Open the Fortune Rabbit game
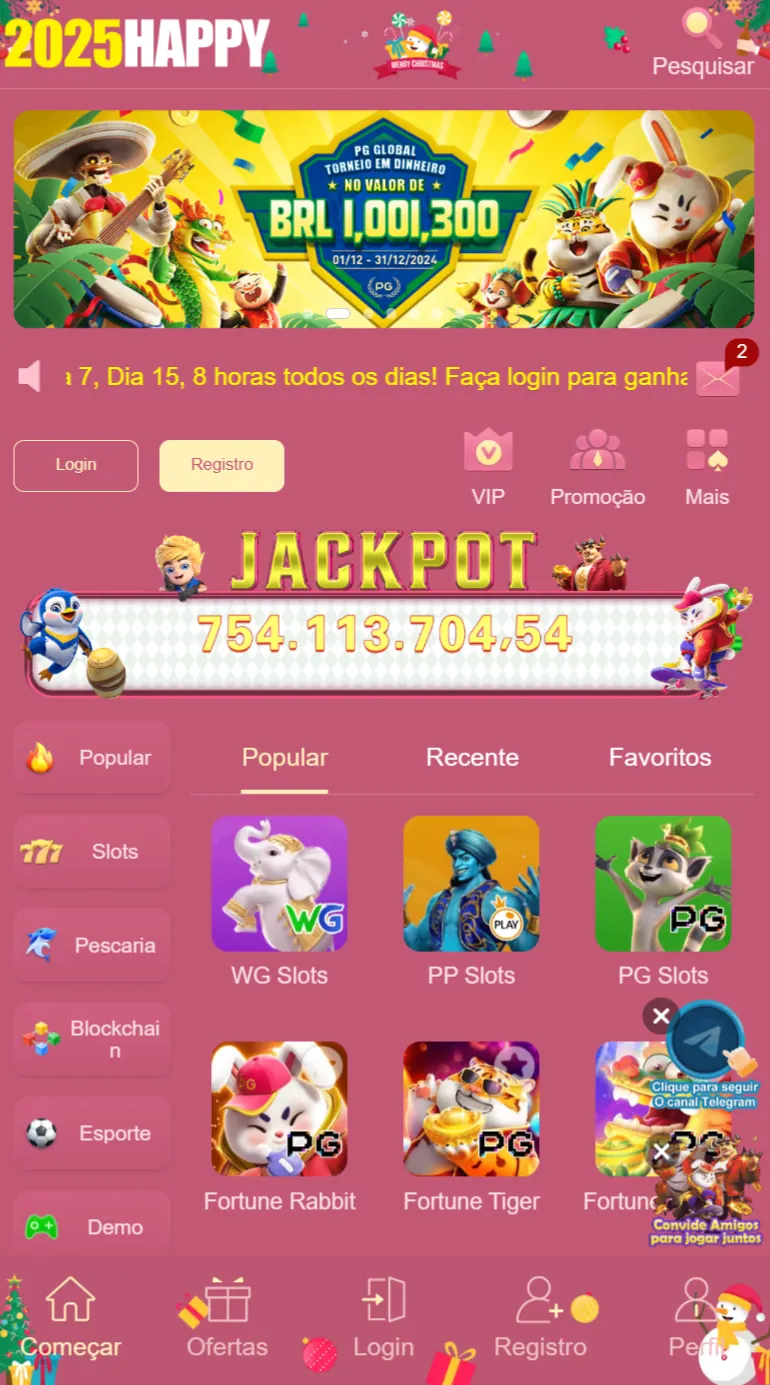The height and width of the screenshot is (1385, 770). click(279, 1110)
